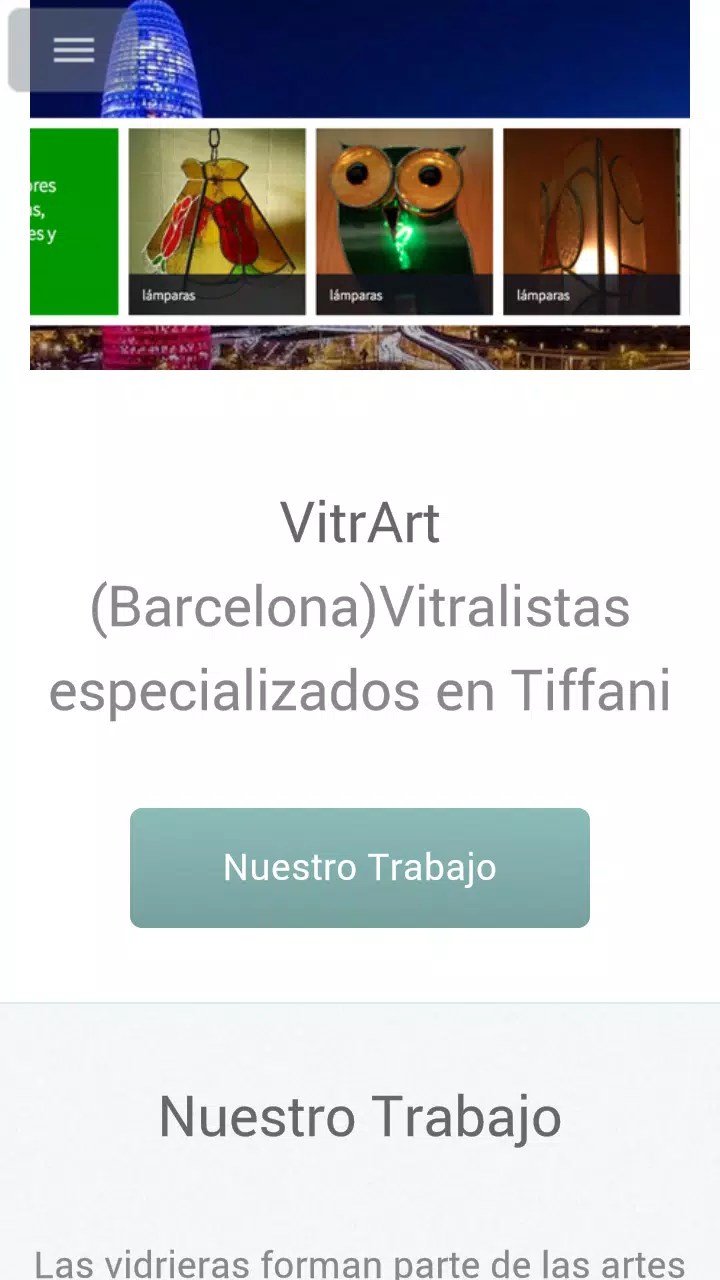
Task: View the green owl lamp tile
Action: click(x=404, y=221)
